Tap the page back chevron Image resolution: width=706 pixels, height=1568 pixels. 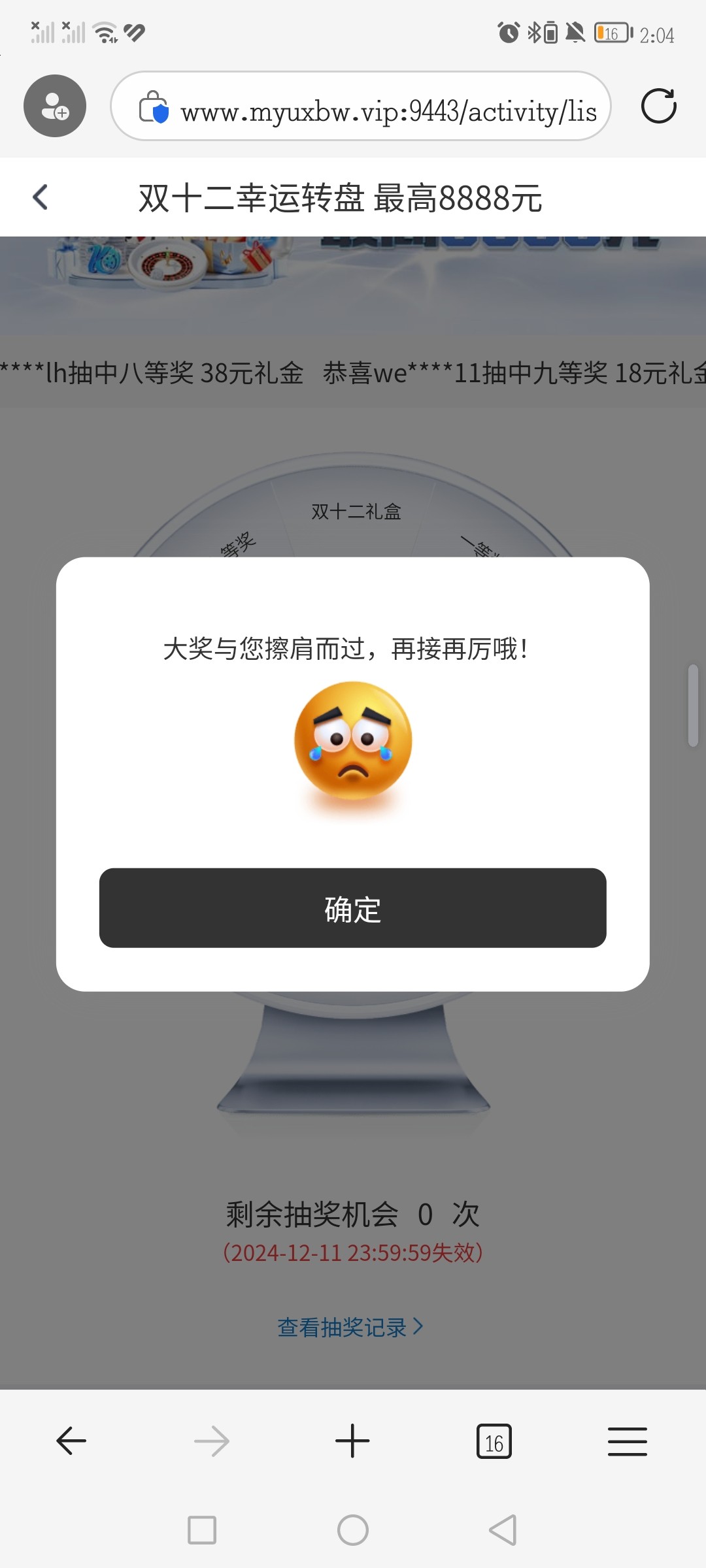click(x=41, y=197)
